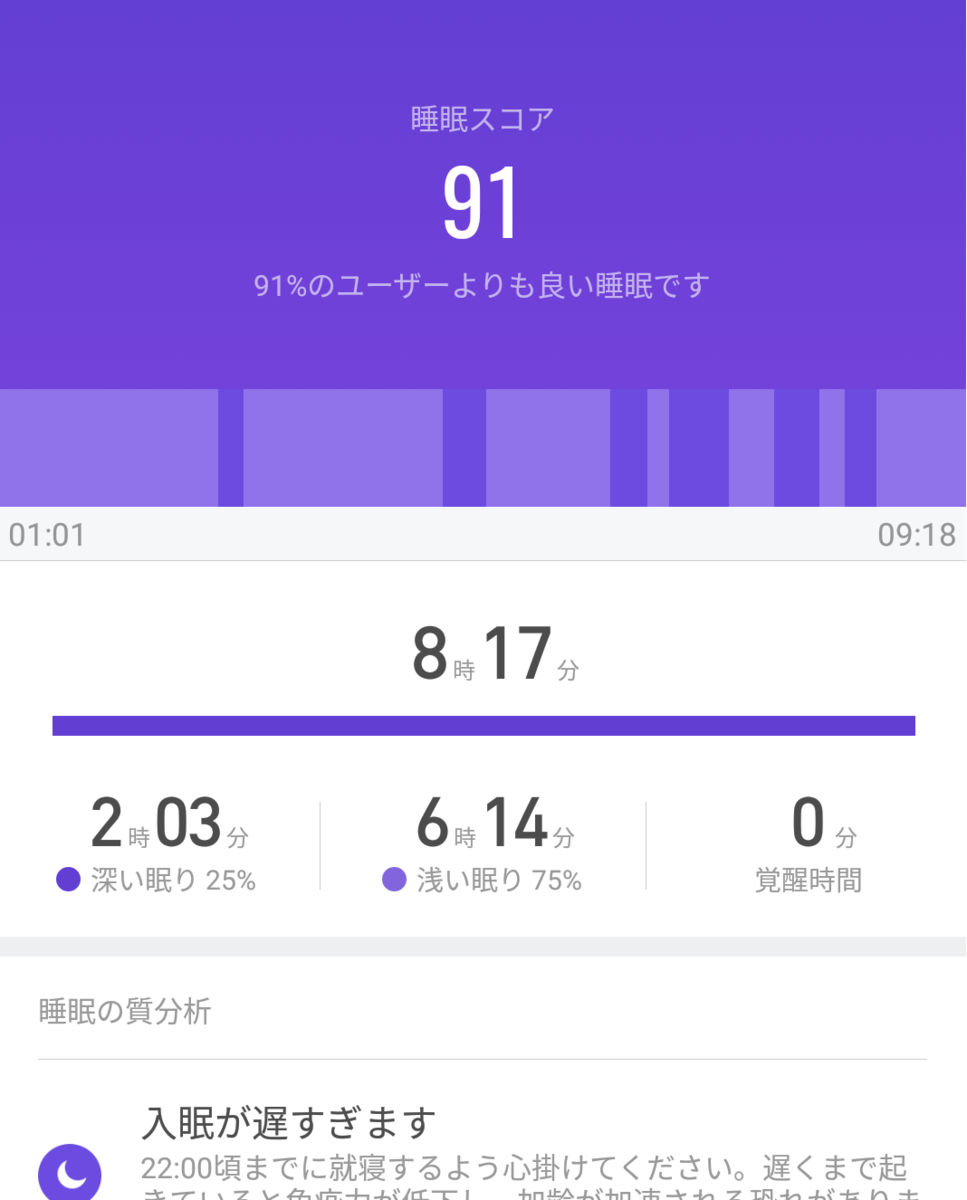This screenshot has width=967, height=1200.
Task: Tap the 睡眠スコア title
Action: [483, 117]
